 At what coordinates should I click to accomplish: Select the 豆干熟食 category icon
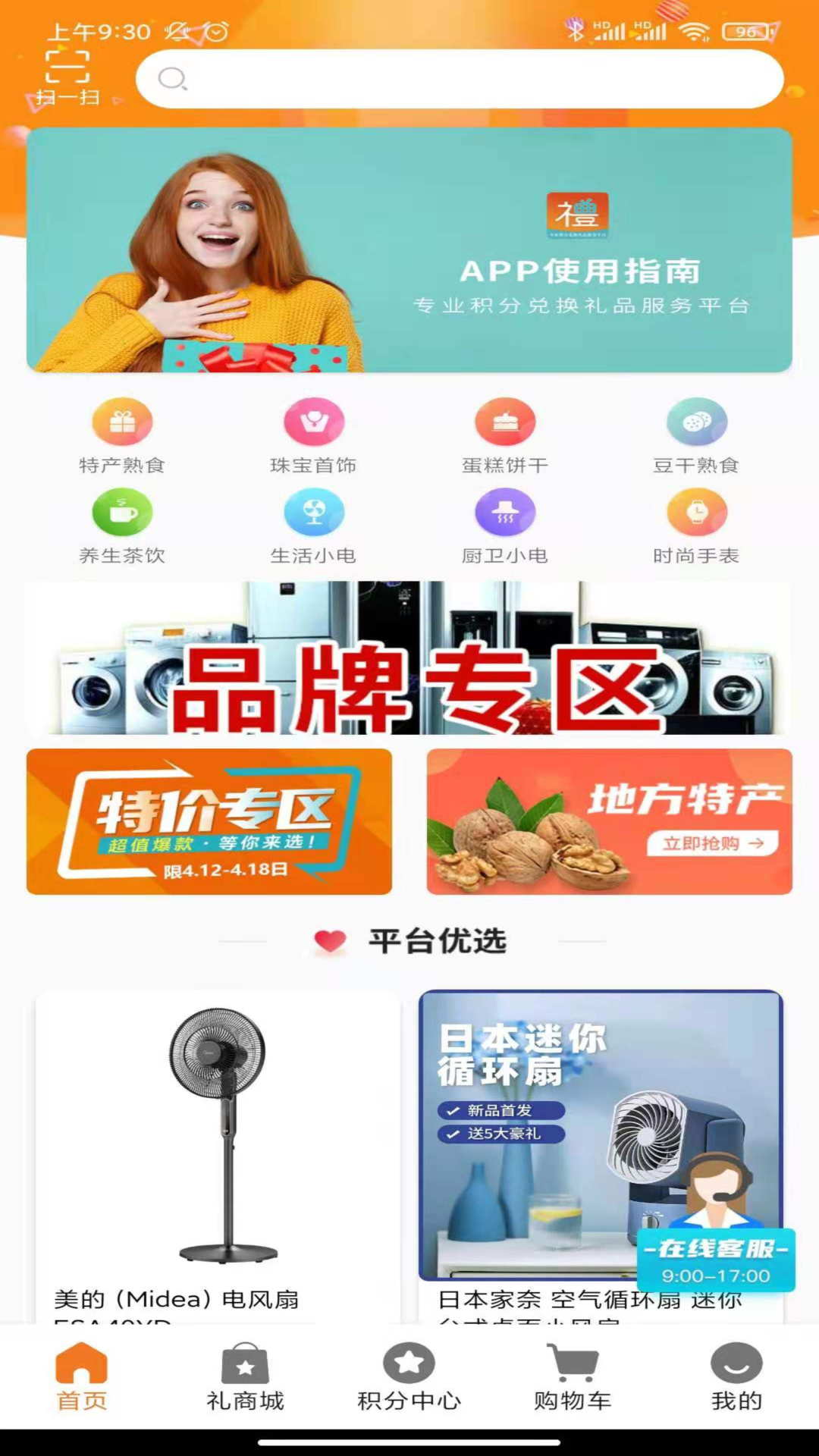(696, 432)
